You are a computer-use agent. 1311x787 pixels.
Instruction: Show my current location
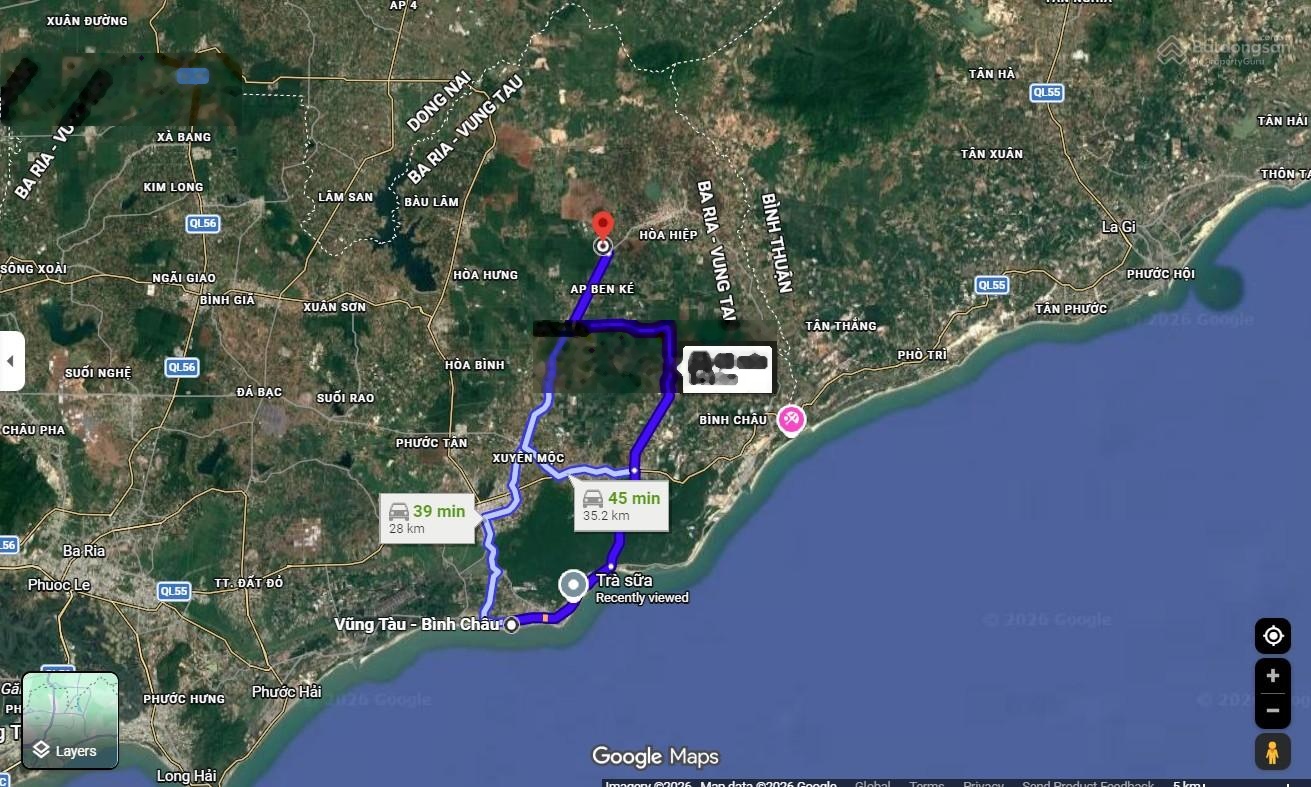1272,636
